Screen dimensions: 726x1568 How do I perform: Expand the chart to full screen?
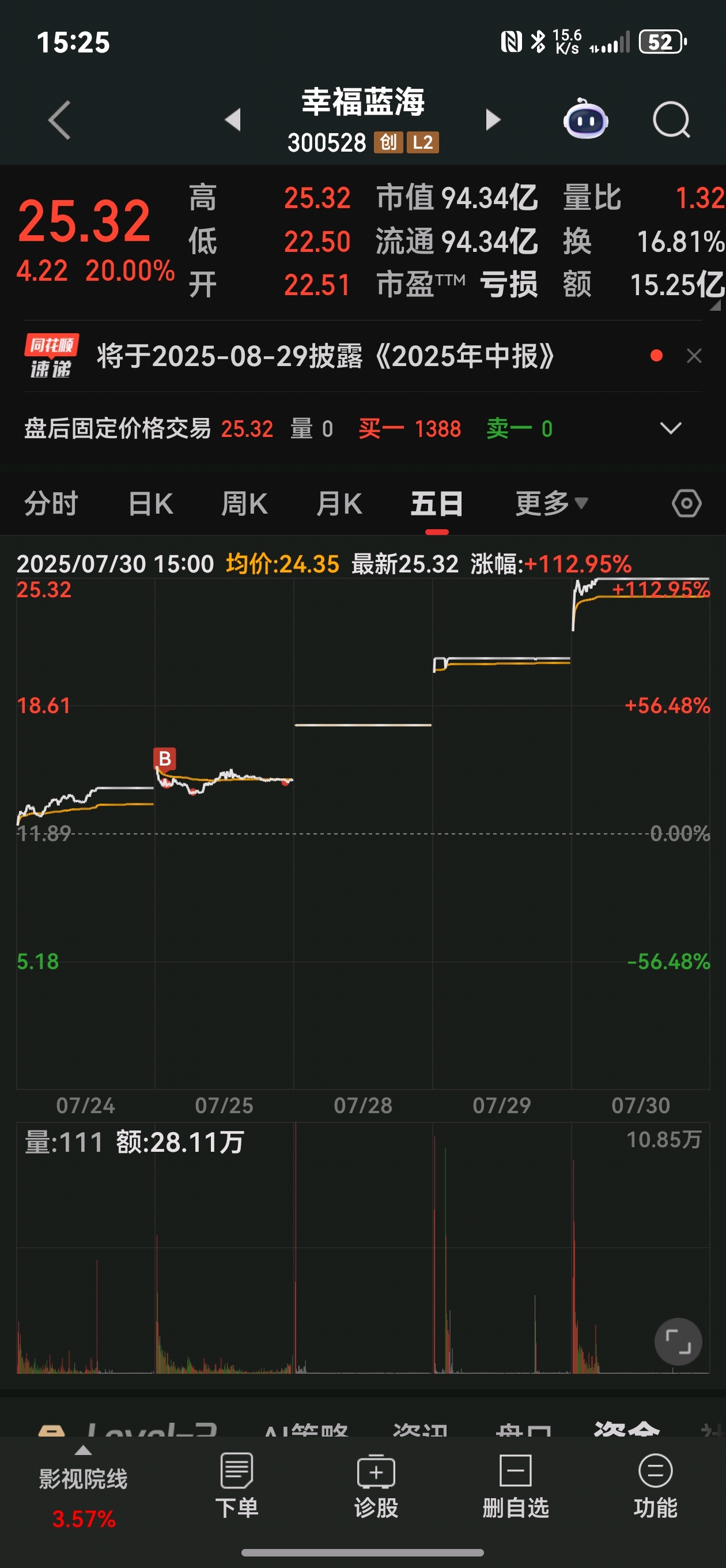(x=678, y=1341)
